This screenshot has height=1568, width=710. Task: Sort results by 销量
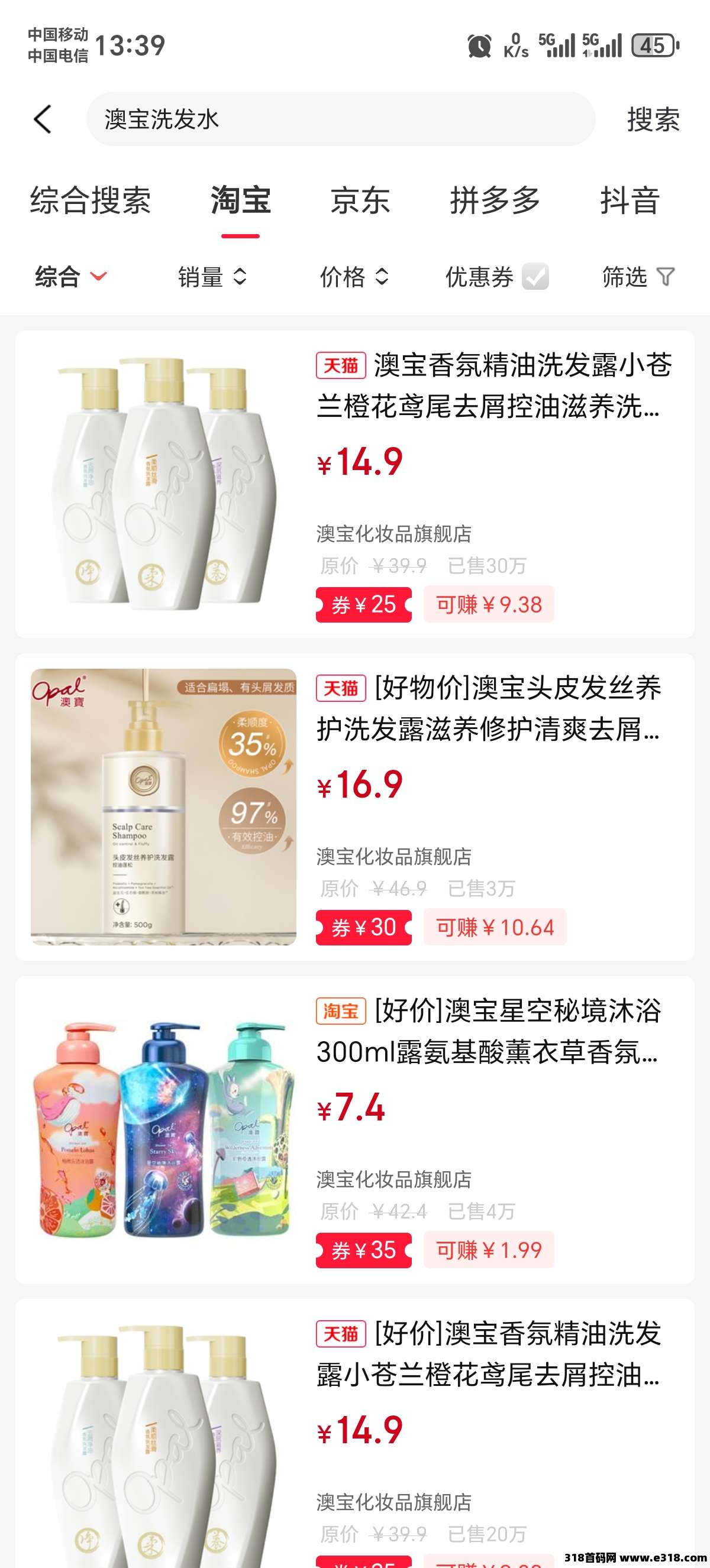click(212, 277)
